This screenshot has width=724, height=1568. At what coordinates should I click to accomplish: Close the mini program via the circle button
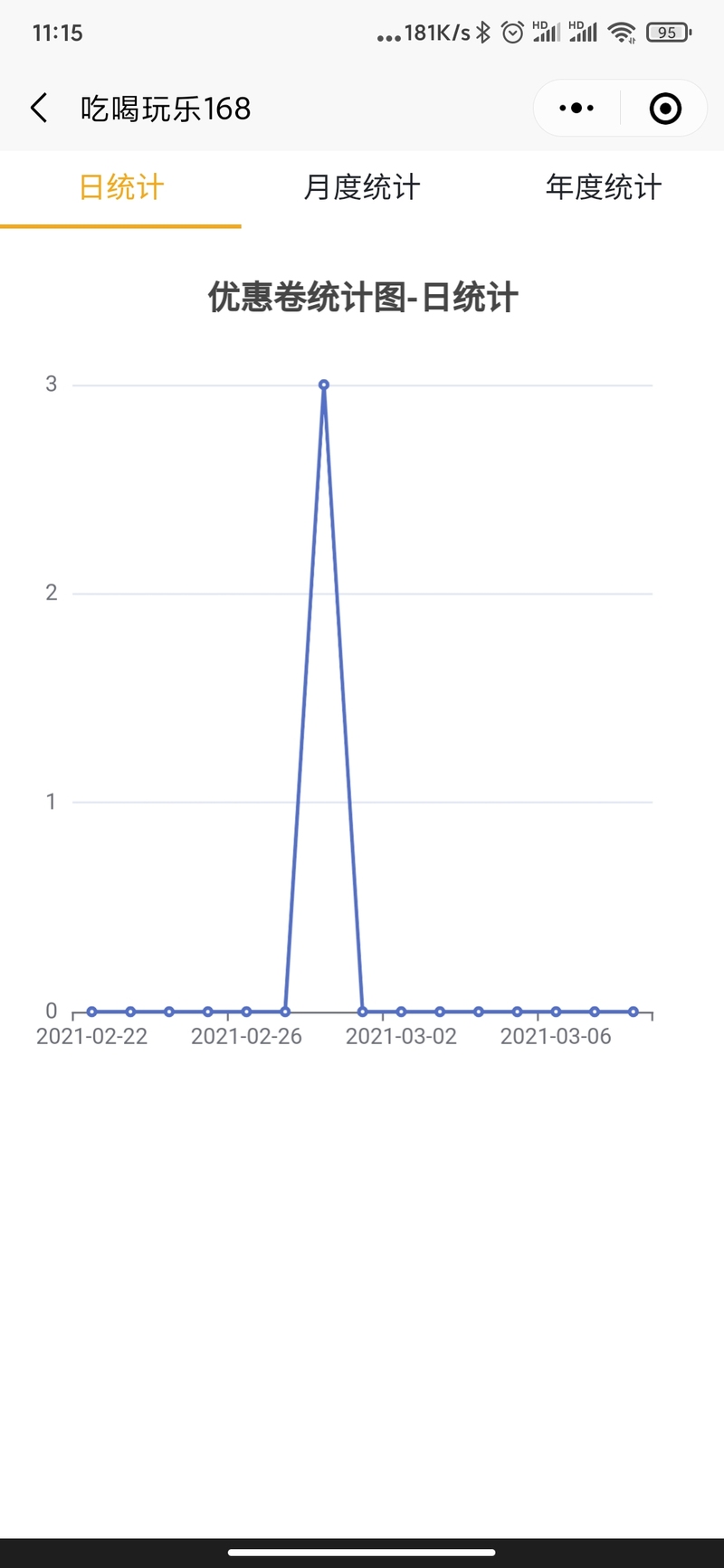click(665, 109)
